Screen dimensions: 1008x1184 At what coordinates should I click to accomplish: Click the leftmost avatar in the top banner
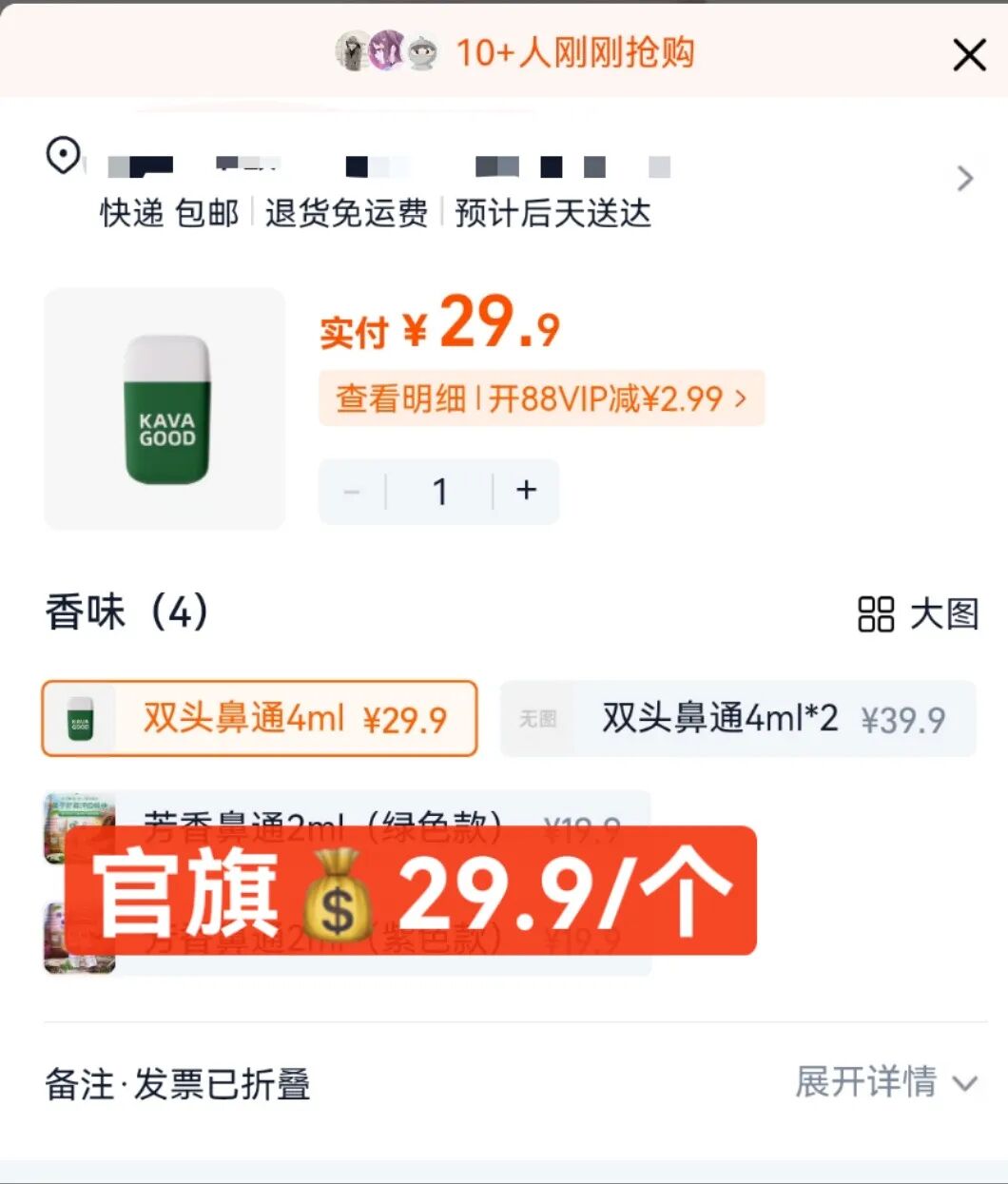(351, 53)
